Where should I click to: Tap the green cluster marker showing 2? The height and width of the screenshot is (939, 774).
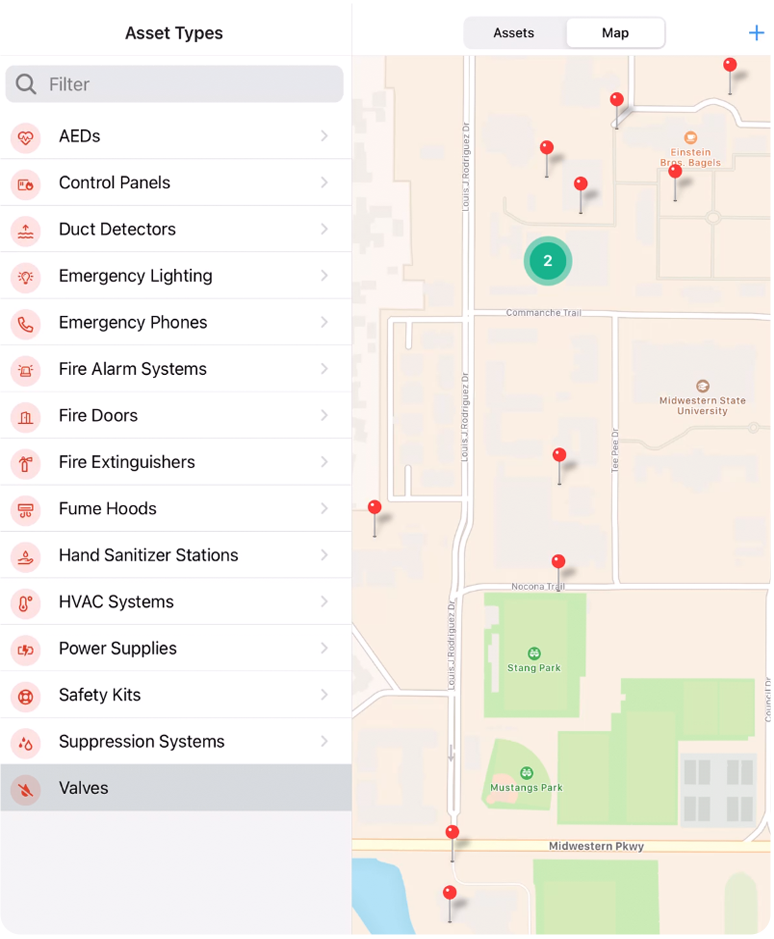(547, 261)
